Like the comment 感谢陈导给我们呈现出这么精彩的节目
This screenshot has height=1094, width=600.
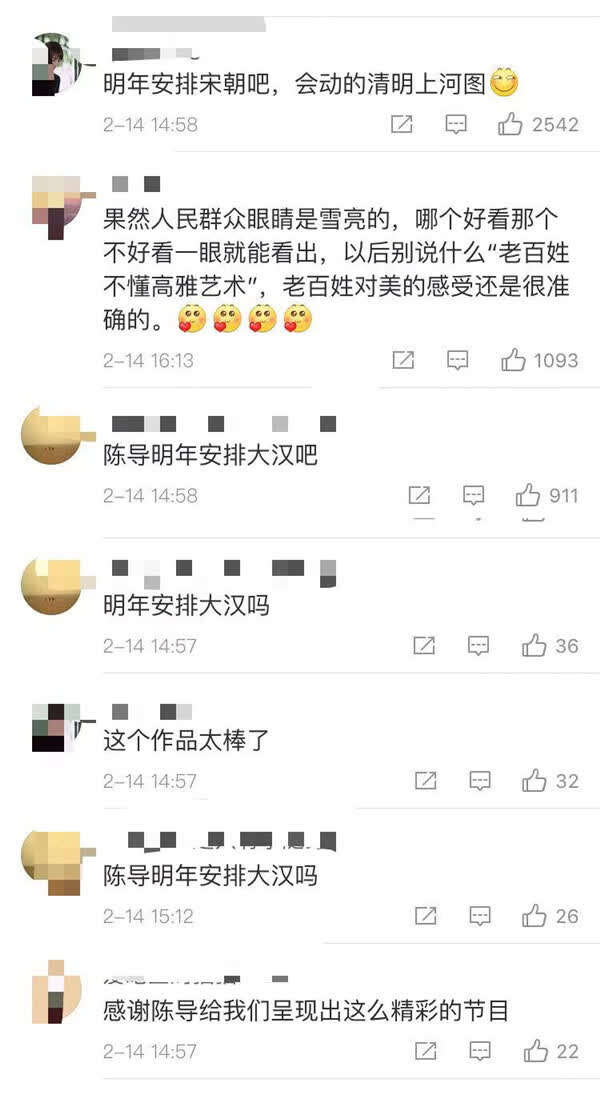point(535,1051)
